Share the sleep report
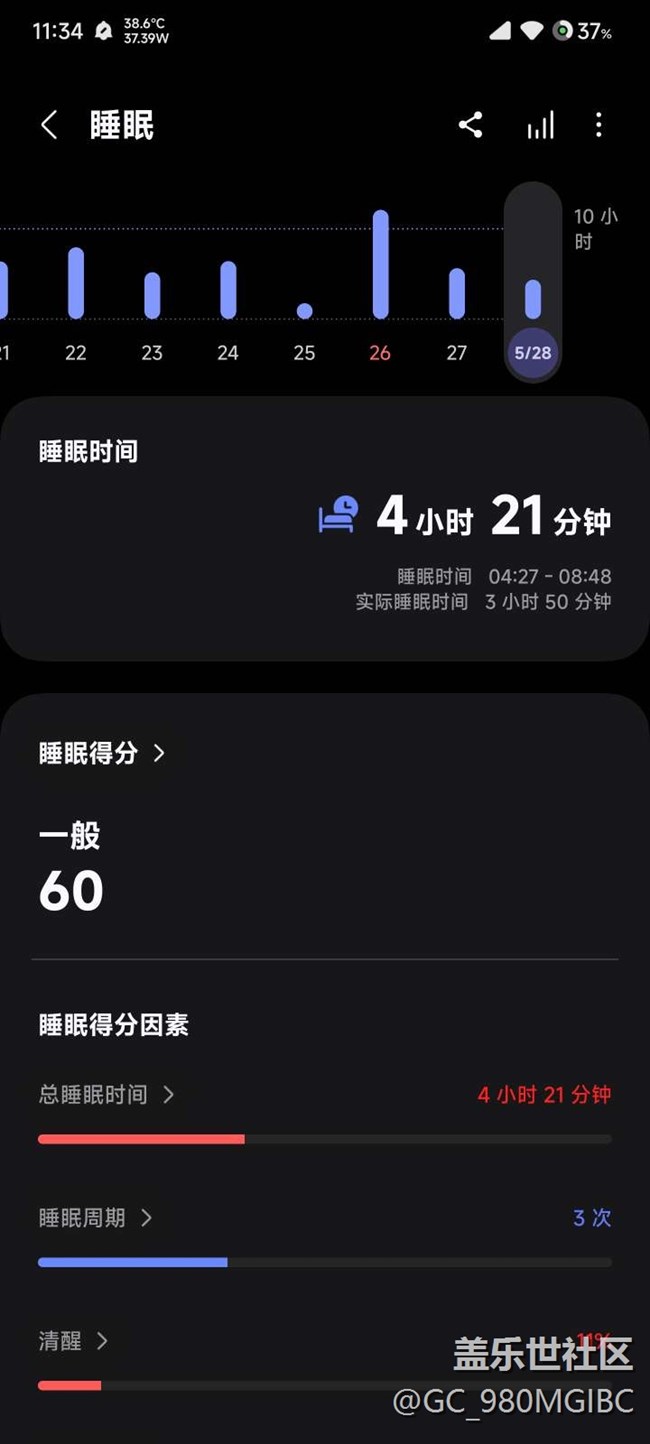This screenshot has width=650, height=1444. point(470,125)
